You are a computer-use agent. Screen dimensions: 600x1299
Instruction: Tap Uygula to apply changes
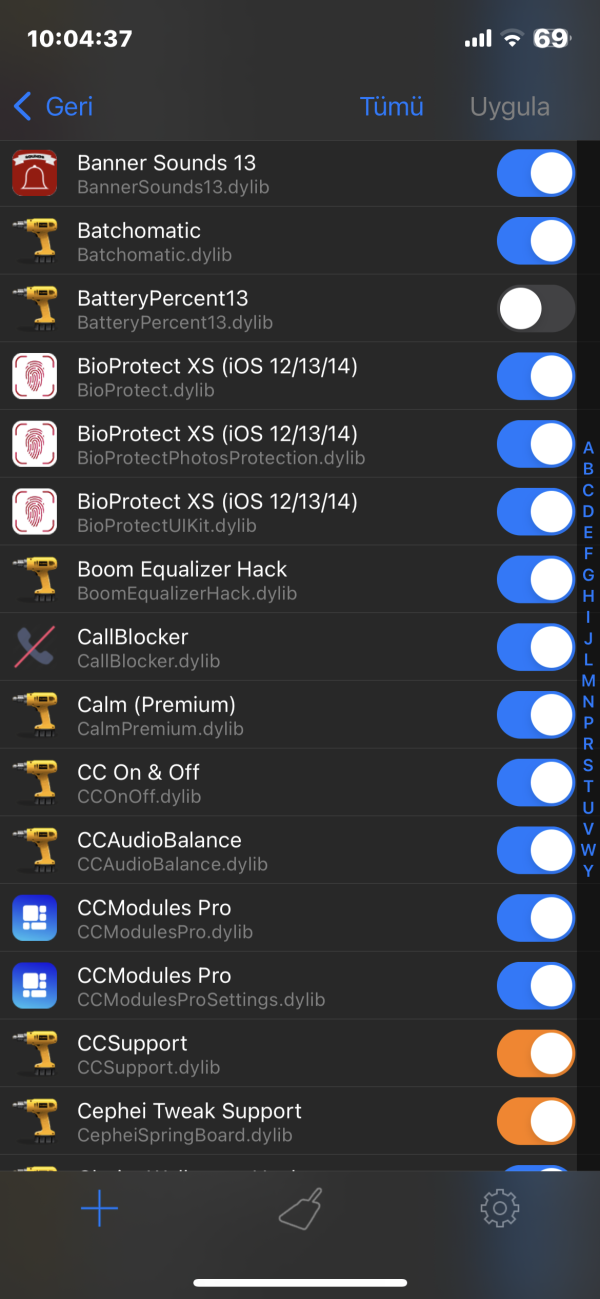[509, 106]
